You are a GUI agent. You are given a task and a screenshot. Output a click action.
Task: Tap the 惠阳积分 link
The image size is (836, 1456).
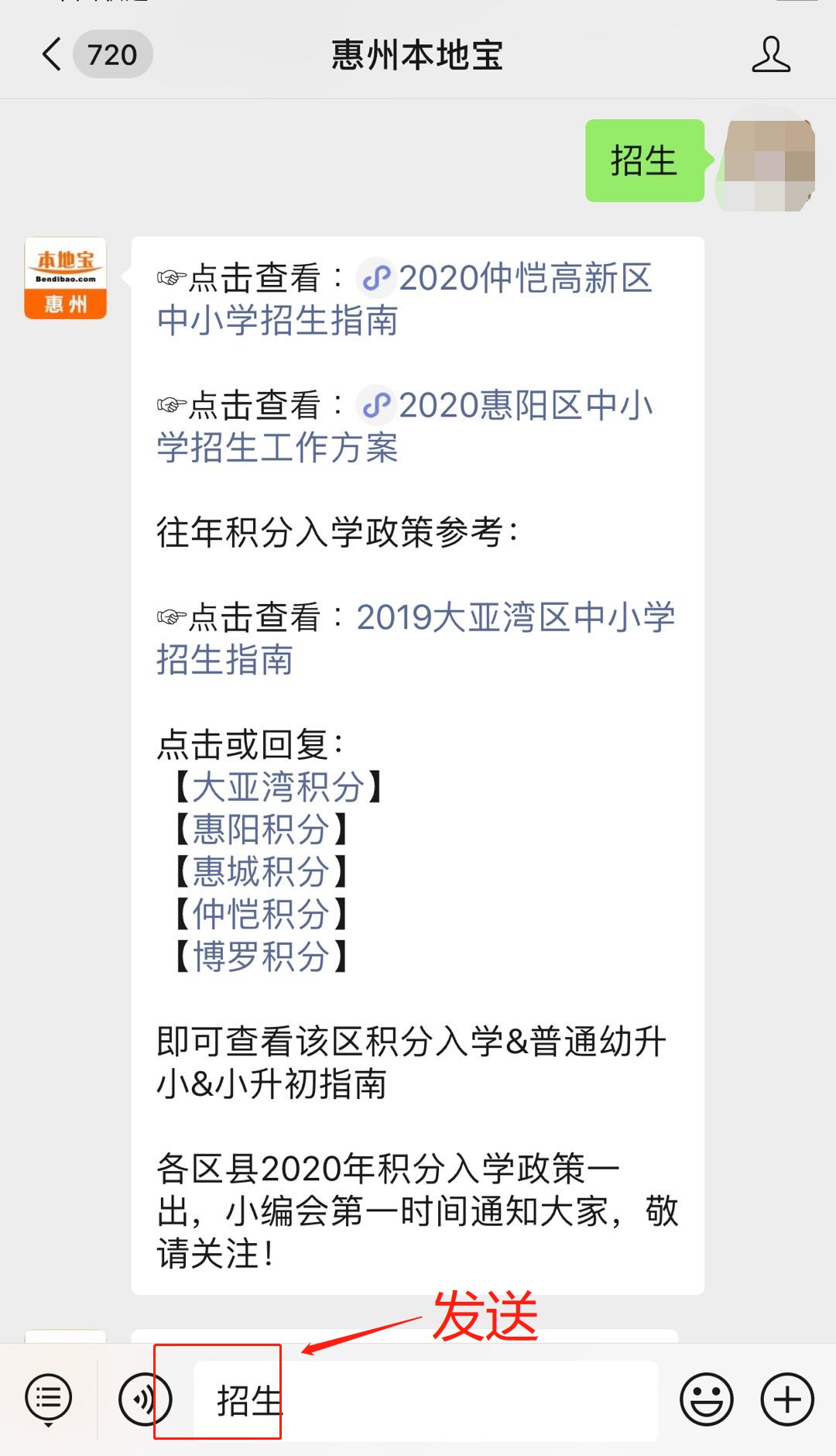(260, 829)
